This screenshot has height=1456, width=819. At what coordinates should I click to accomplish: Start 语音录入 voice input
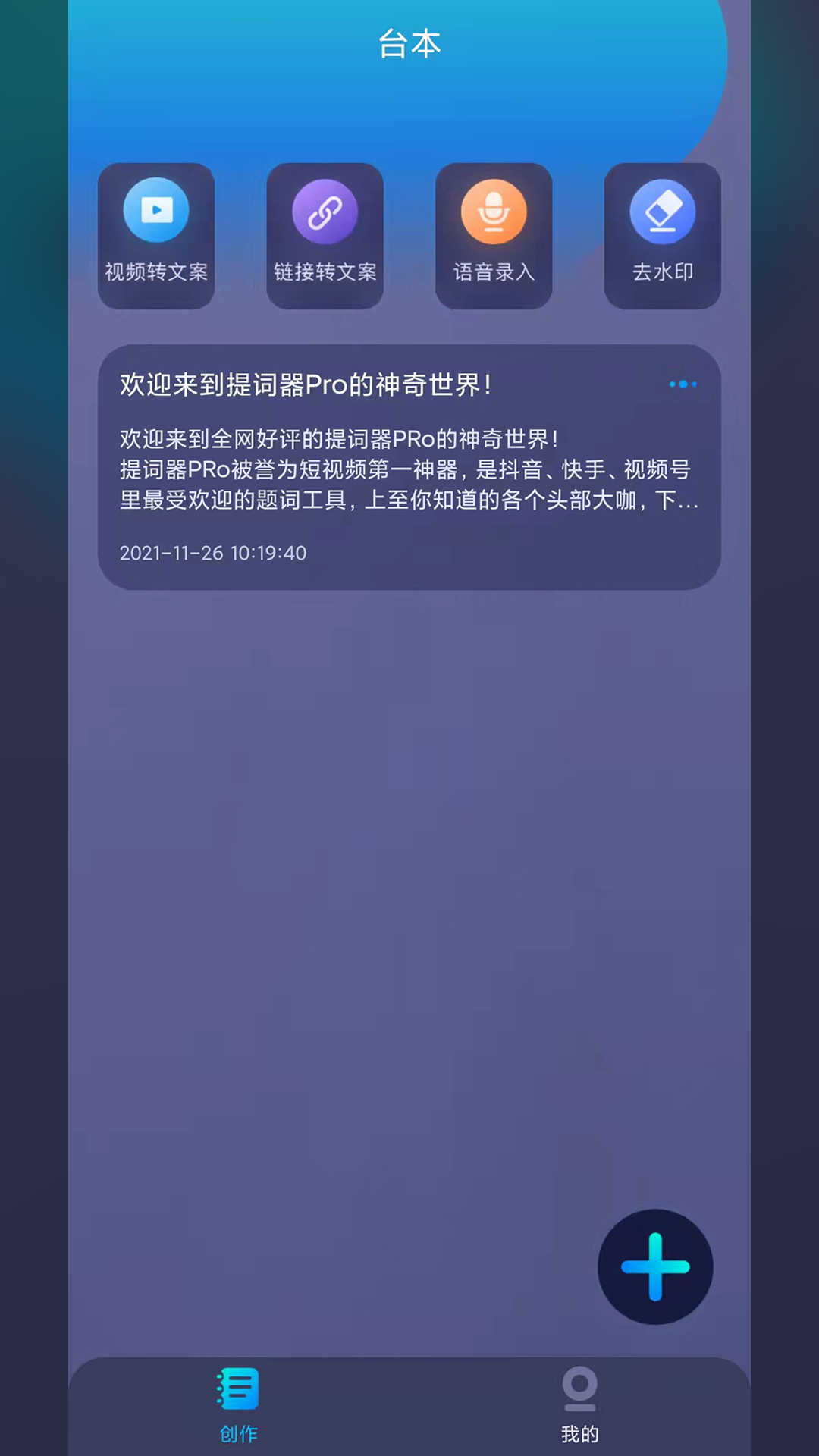[x=494, y=236]
